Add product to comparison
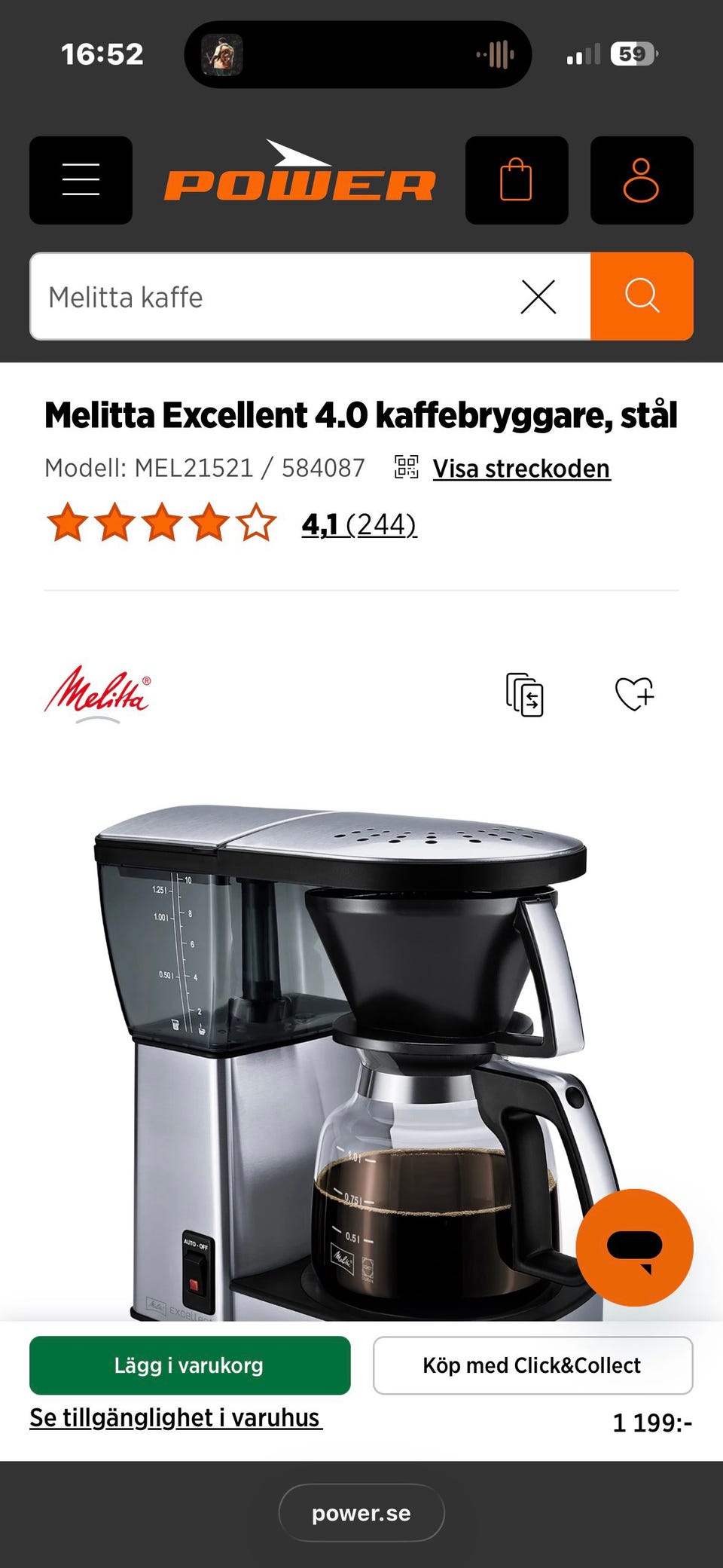This screenshot has height=1568, width=723. 525,694
